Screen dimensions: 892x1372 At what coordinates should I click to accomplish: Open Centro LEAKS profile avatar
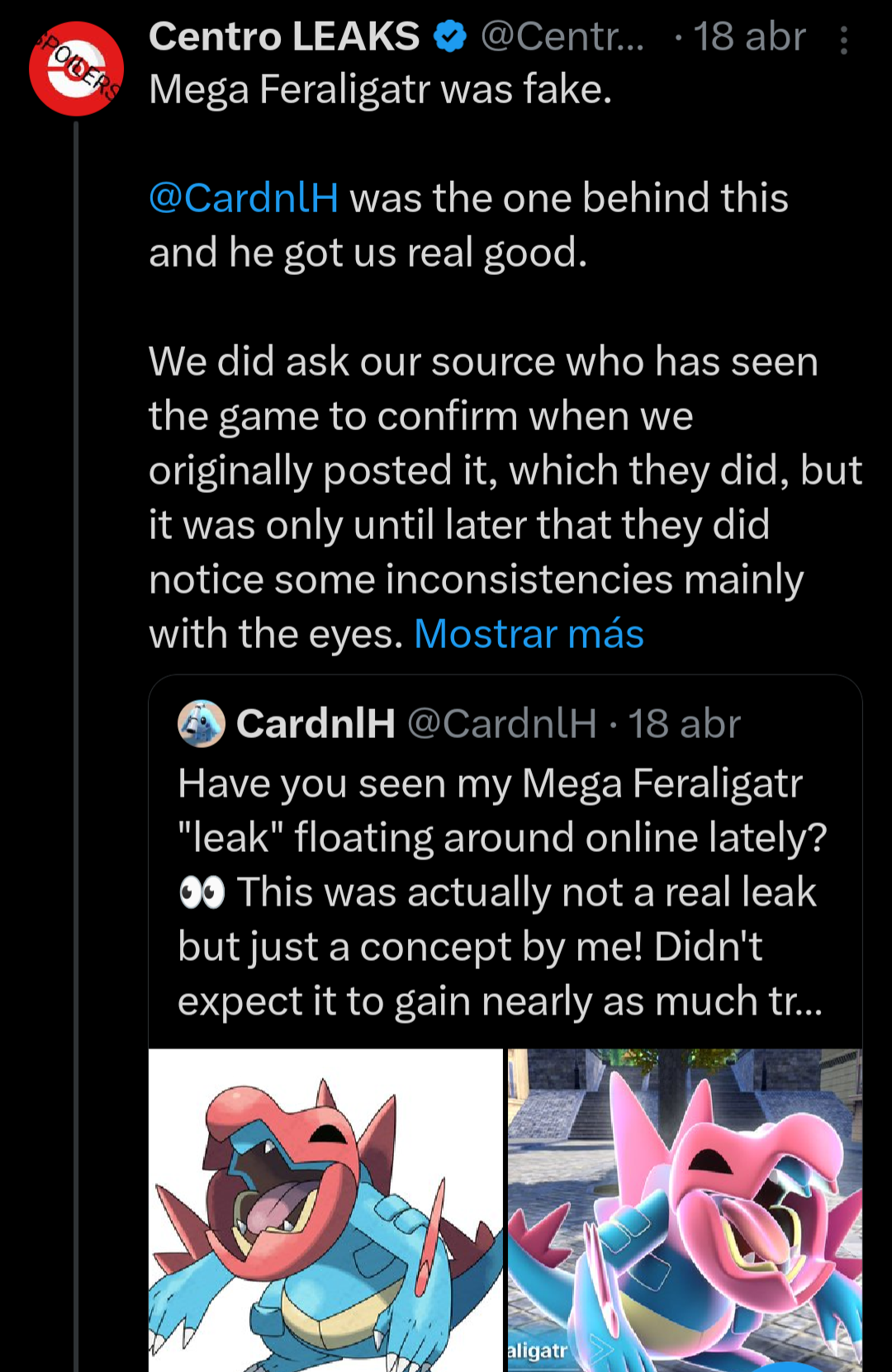click(76, 69)
